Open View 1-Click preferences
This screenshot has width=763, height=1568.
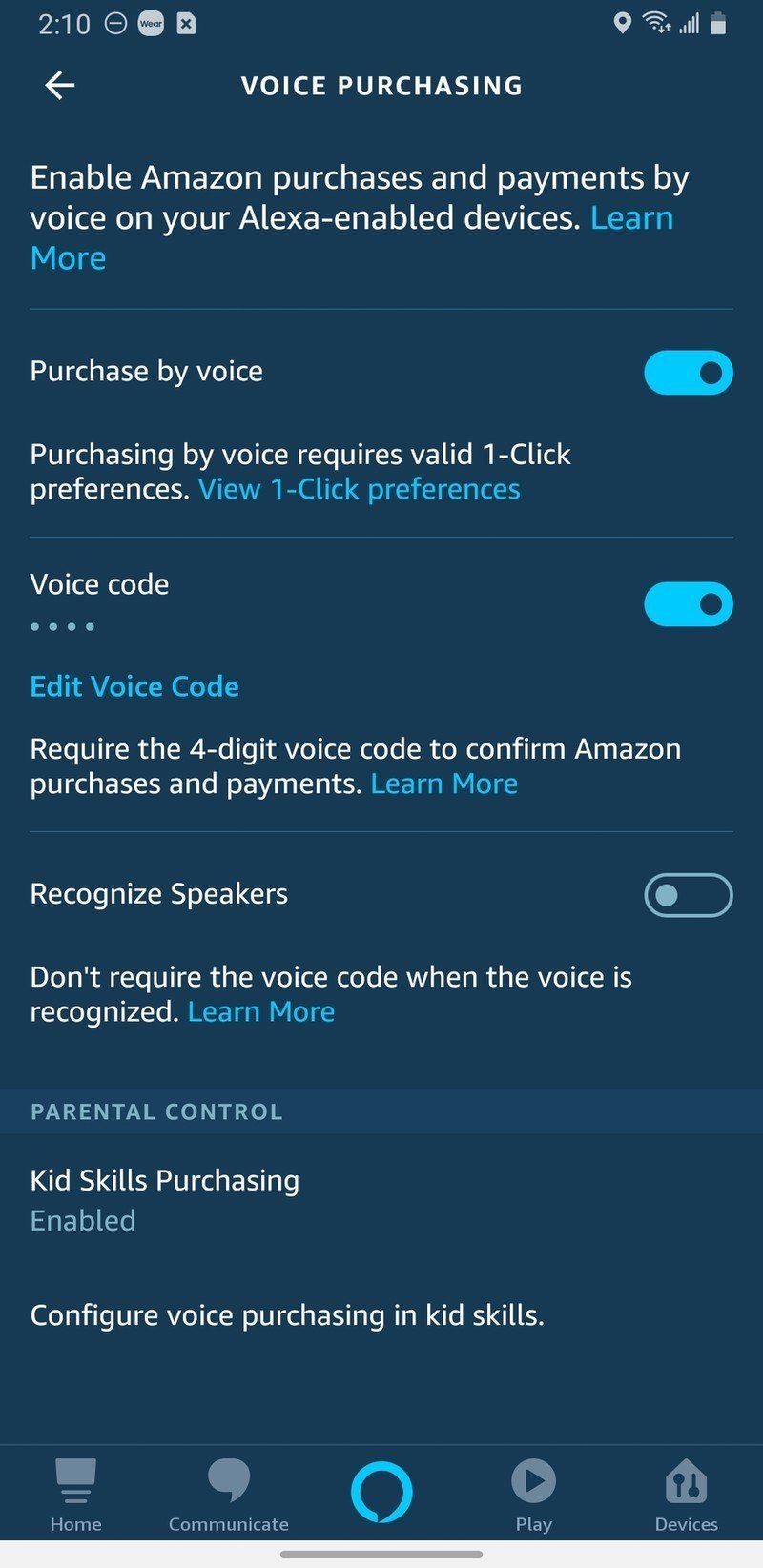(x=360, y=489)
